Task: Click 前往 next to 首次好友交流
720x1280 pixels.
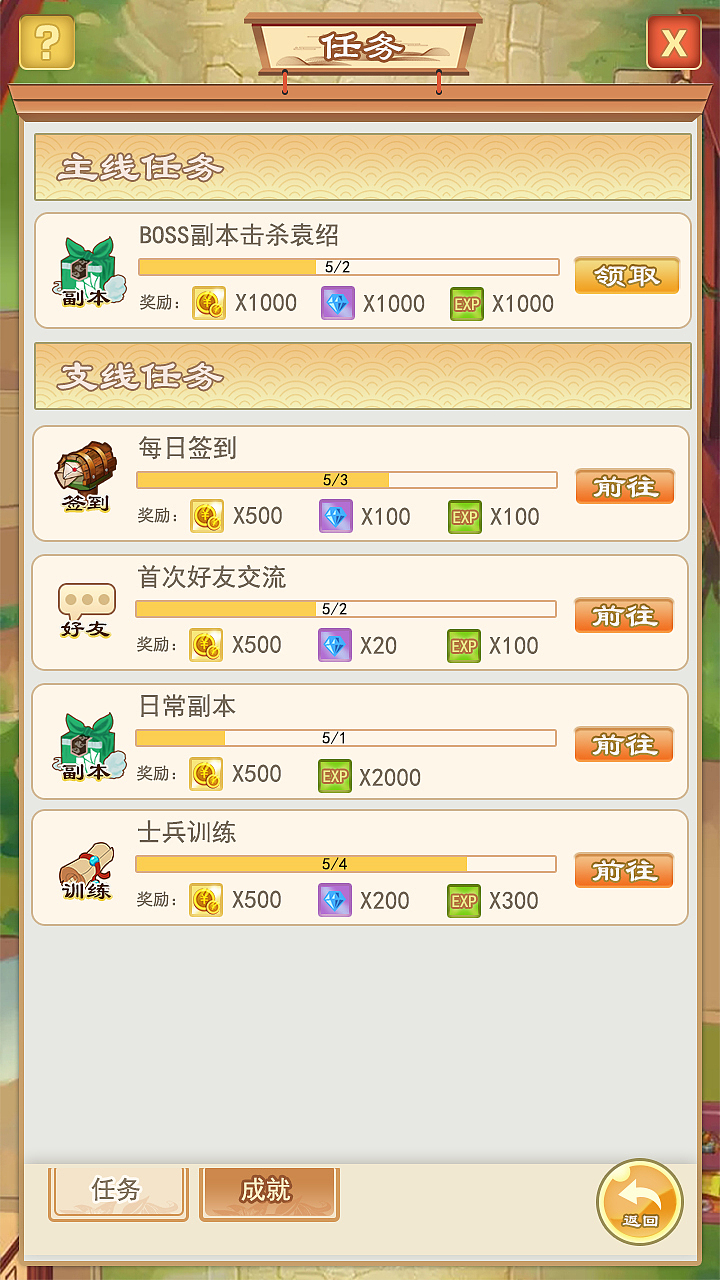Action: pos(624,616)
